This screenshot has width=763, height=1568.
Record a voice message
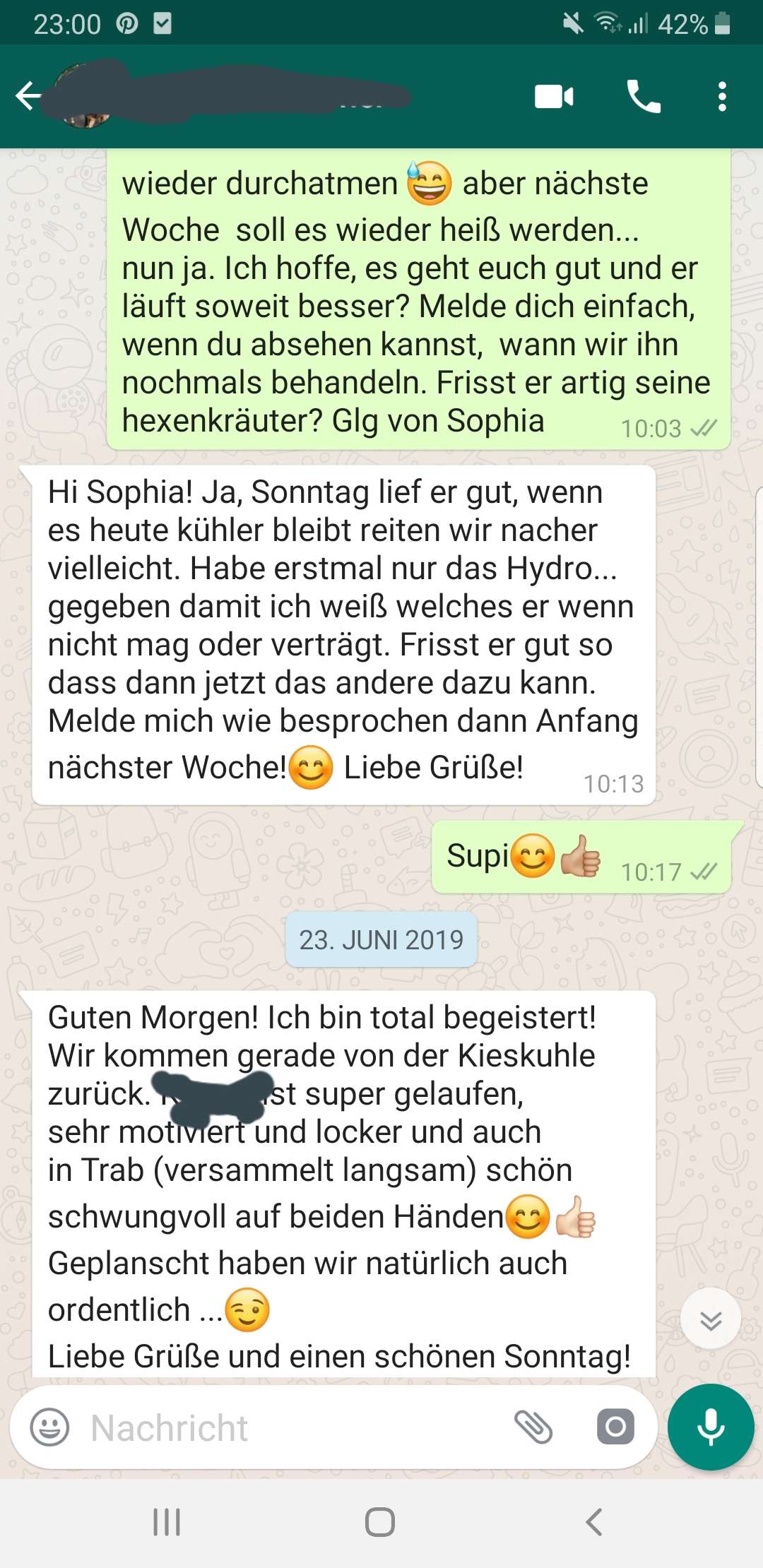tap(711, 1427)
